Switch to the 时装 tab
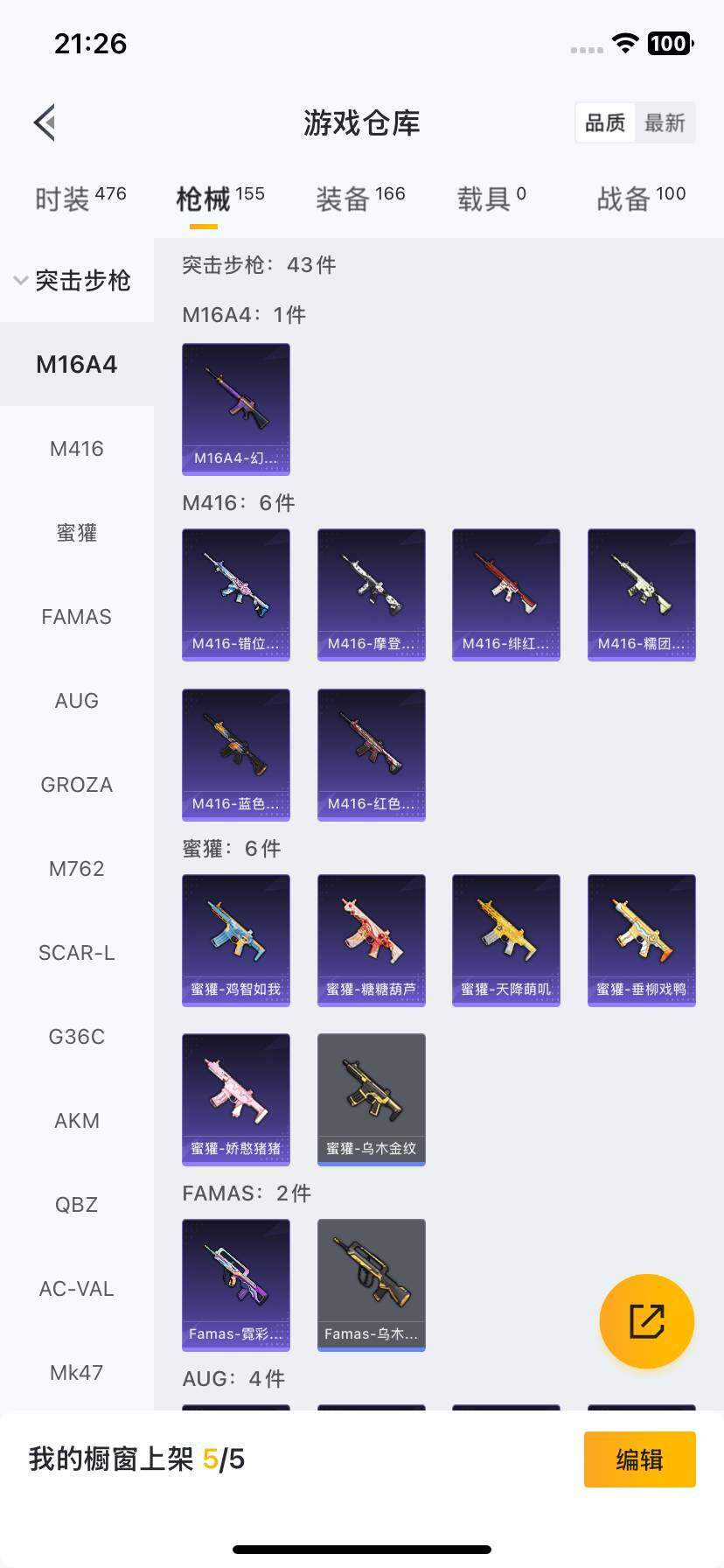Viewport: 724px width, 1568px height. click(x=80, y=199)
